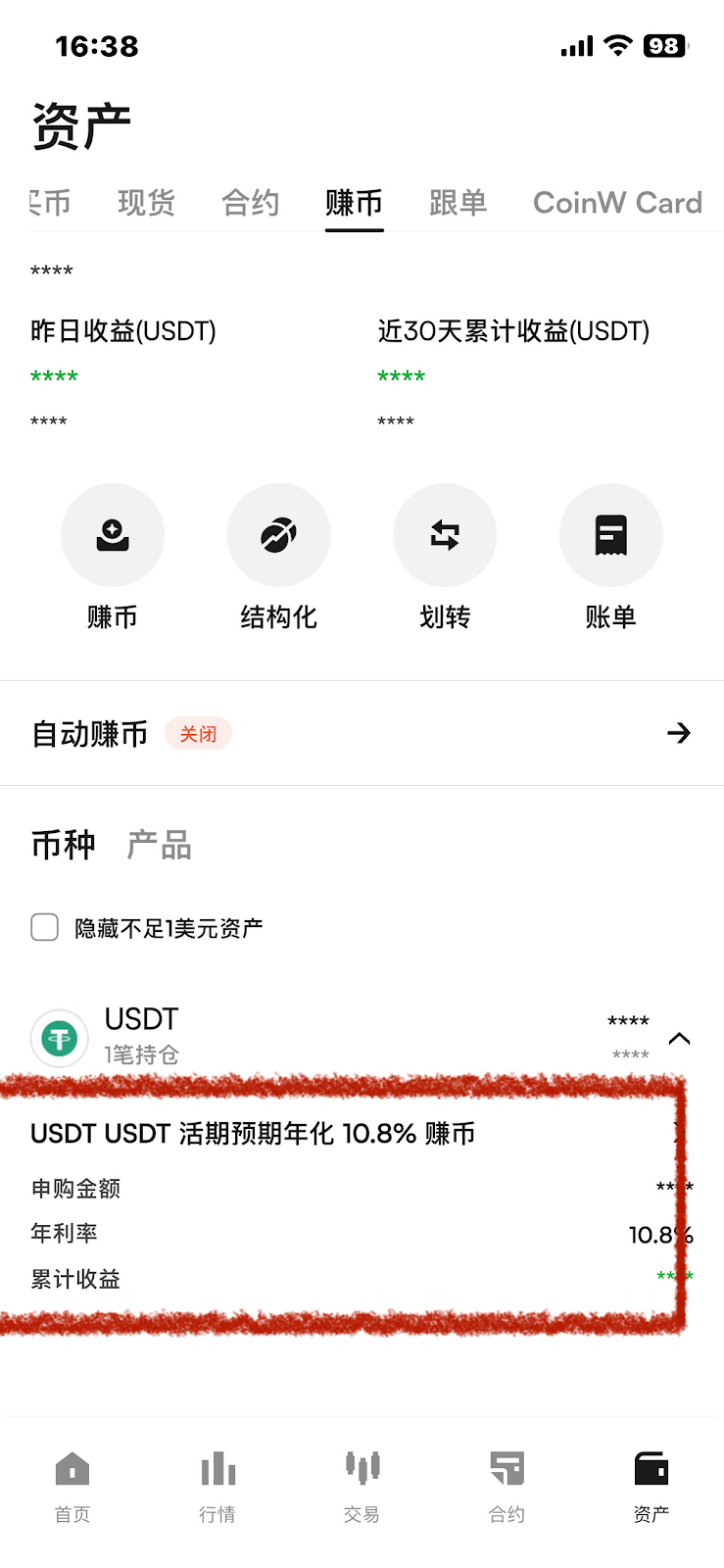Switch to the 现货 top tab
Image resolution: width=724 pixels, height=1568 pixels.
[146, 203]
